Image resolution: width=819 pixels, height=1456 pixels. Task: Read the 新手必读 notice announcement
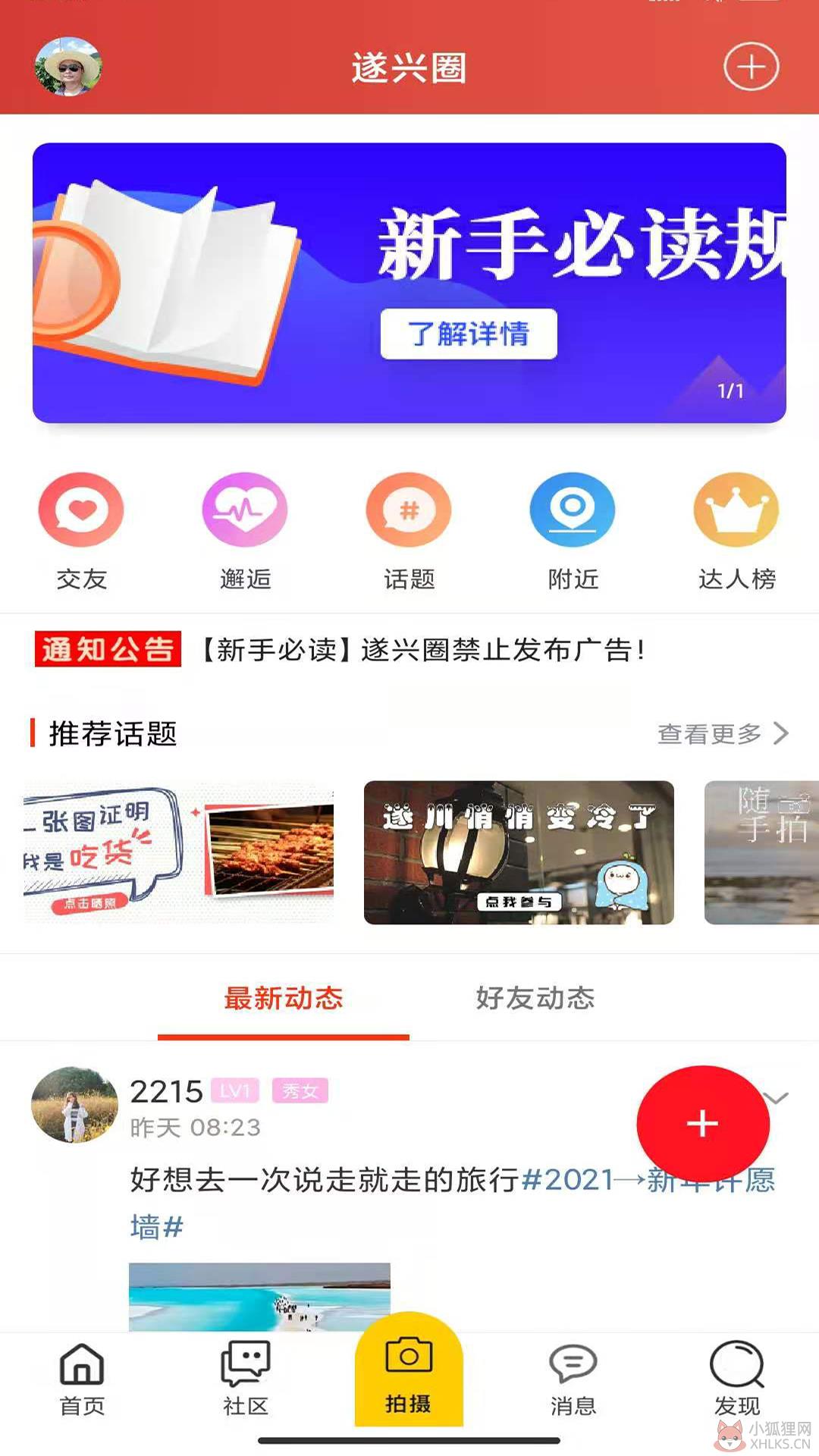tap(423, 650)
